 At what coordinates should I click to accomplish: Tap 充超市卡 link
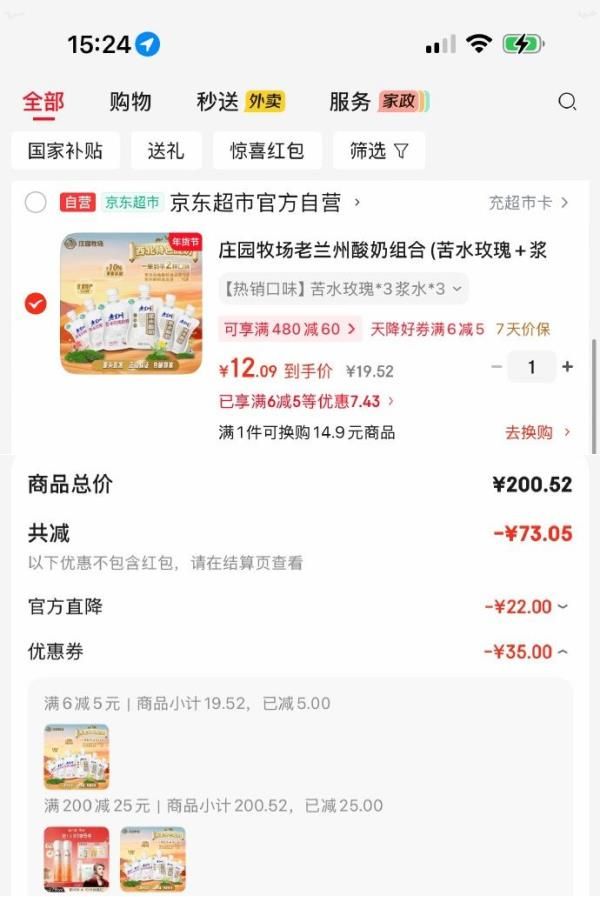528,203
